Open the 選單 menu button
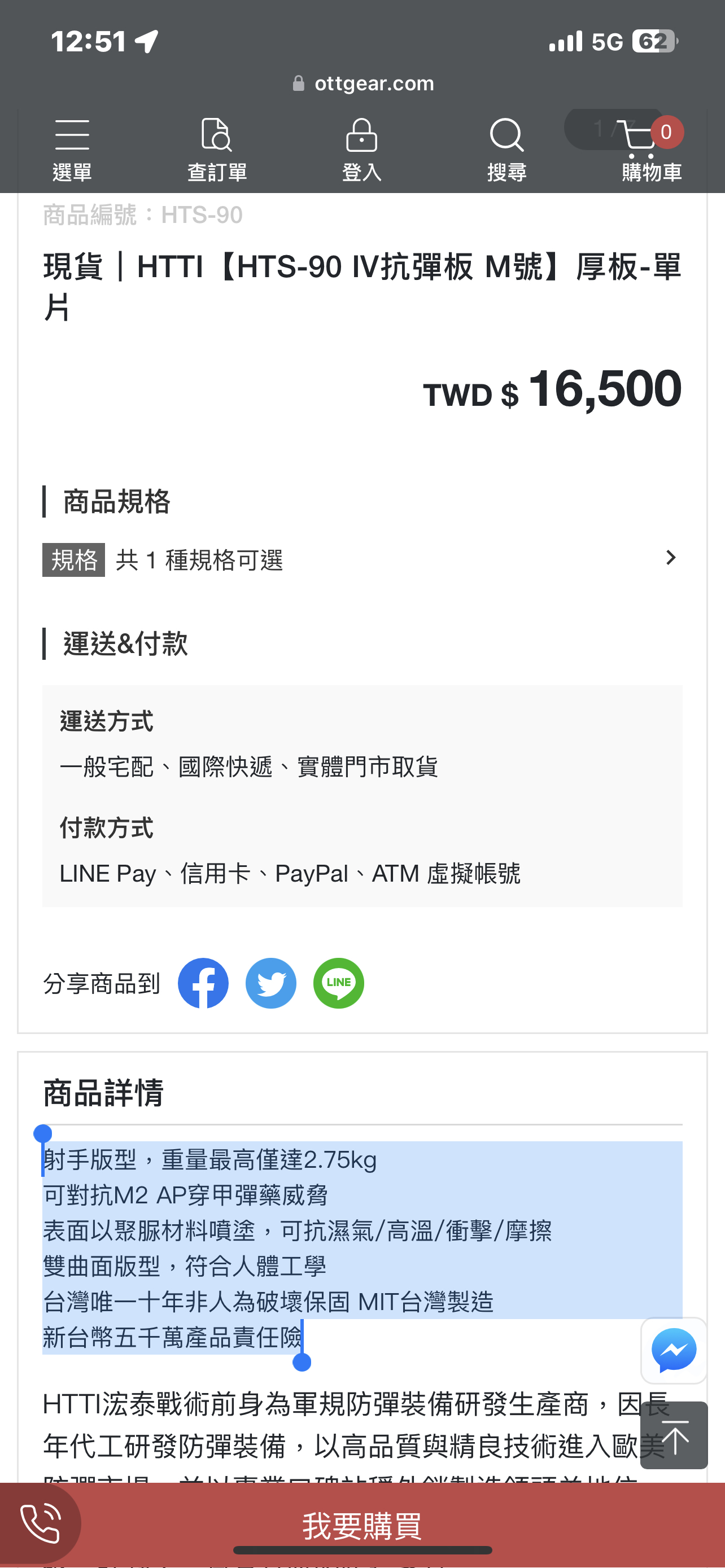This screenshot has height=1568, width=725. pos(72,150)
